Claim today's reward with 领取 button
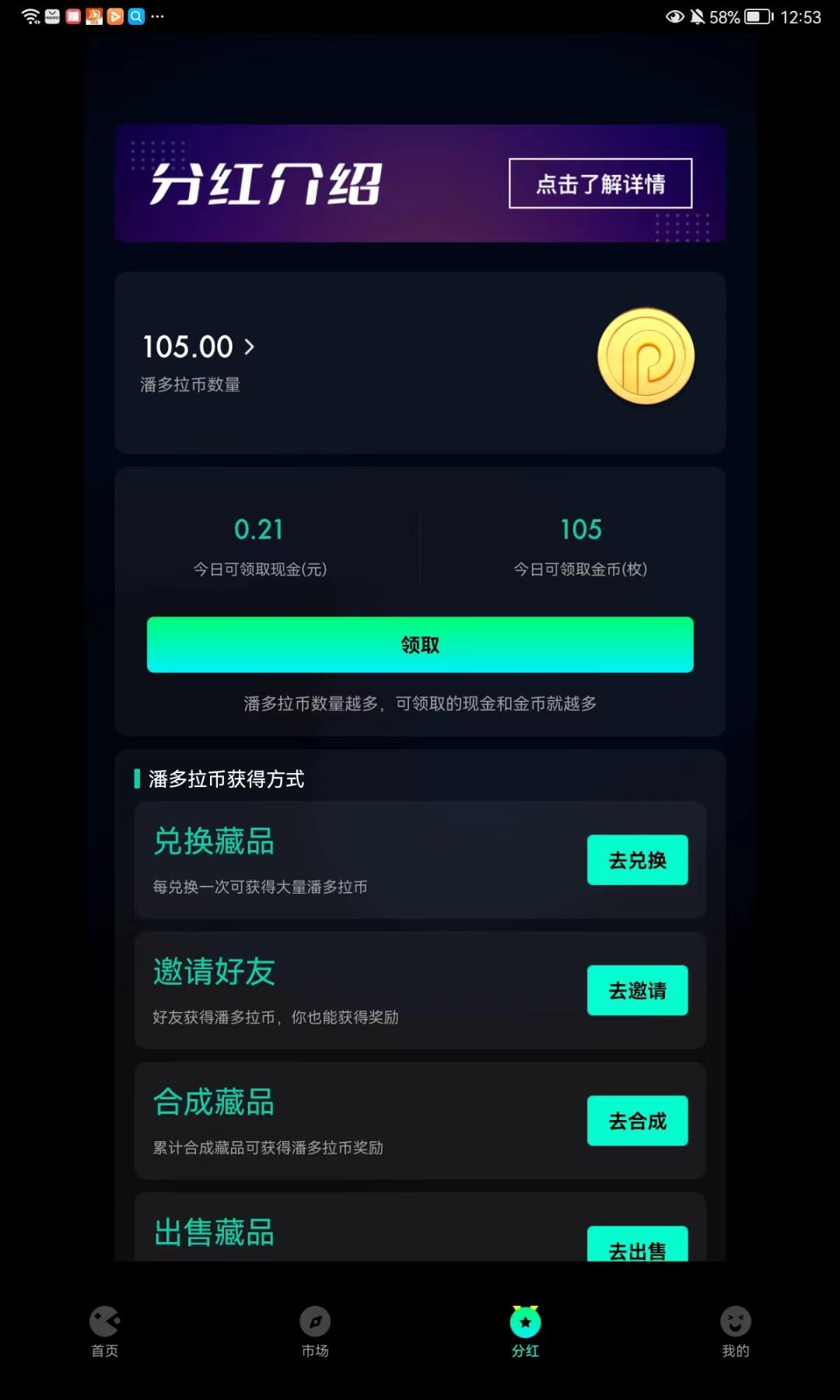The image size is (840, 1400). coord(420,645)
